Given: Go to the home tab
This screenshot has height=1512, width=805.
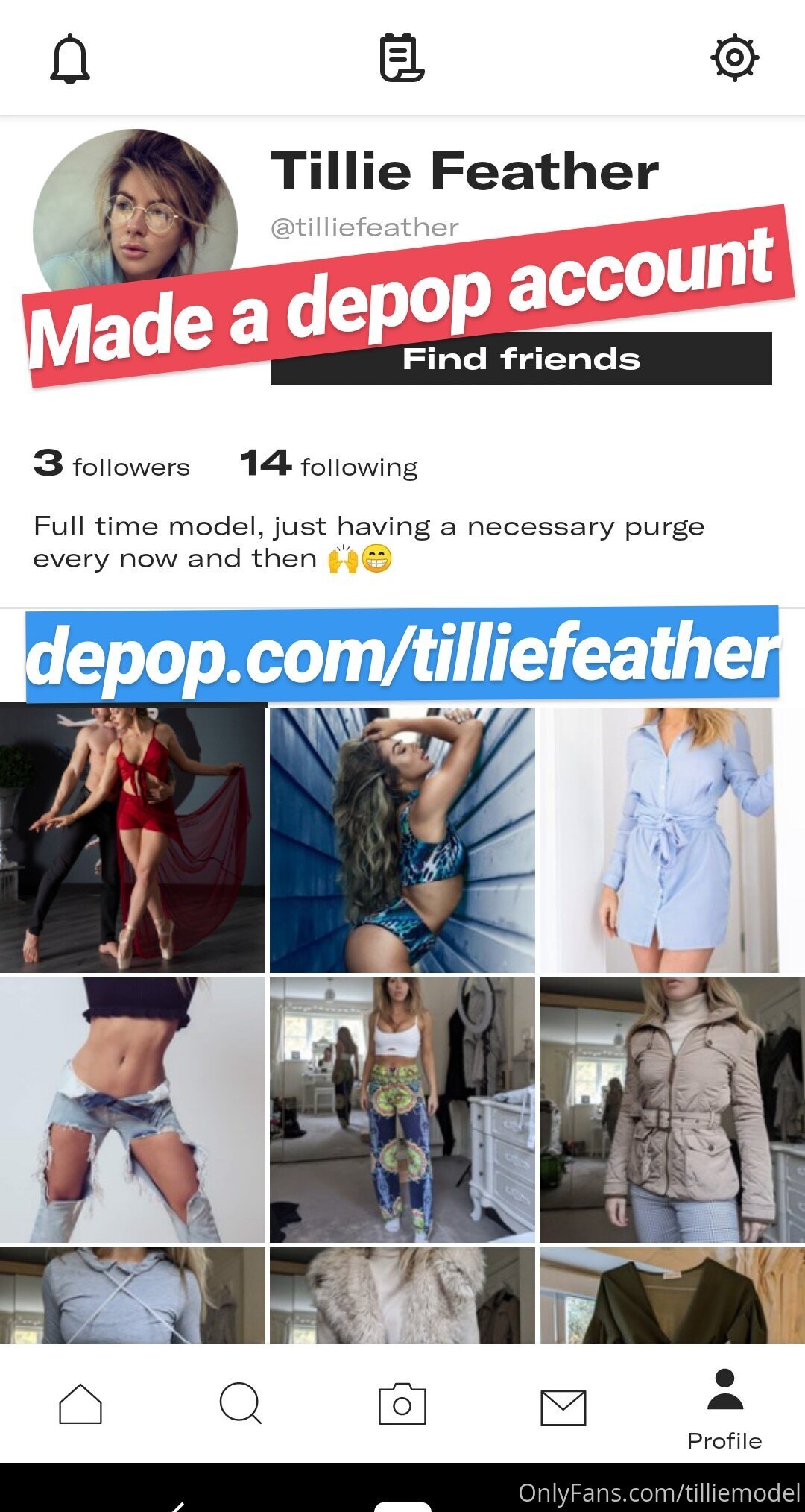Looking at the screenshot, I should (x=80, y=1405).
